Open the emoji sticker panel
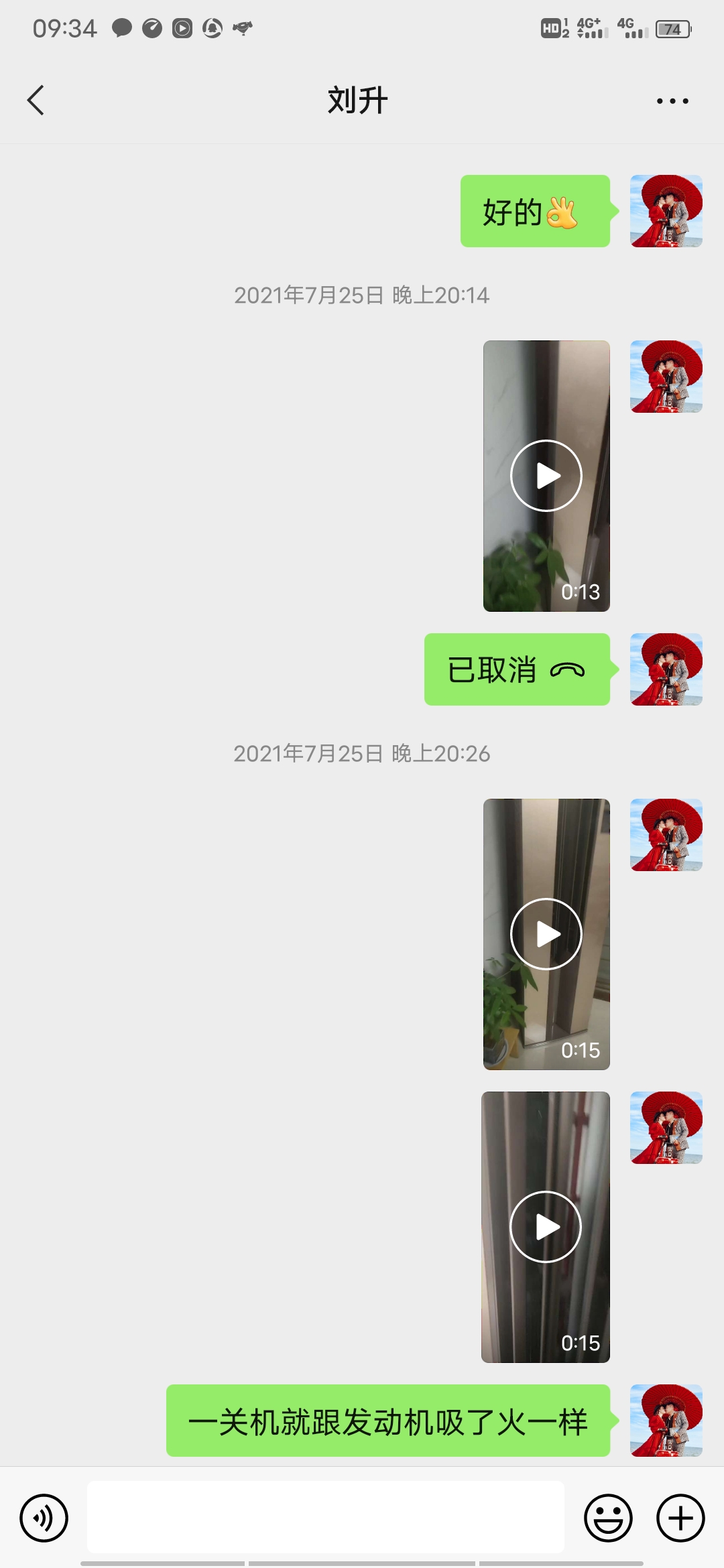 (x=608, y=1518)
